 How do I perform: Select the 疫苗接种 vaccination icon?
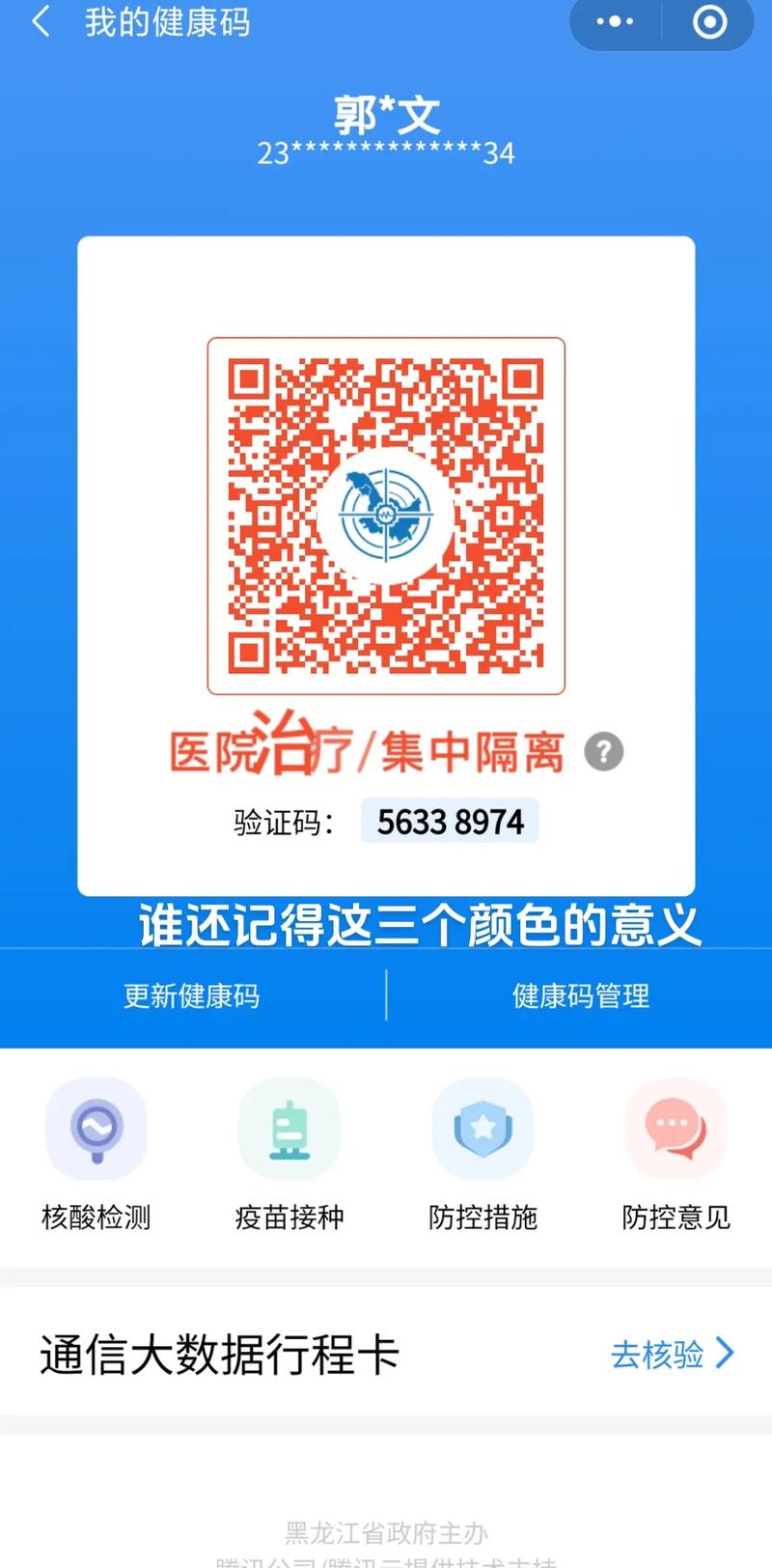coord(289,1130)
